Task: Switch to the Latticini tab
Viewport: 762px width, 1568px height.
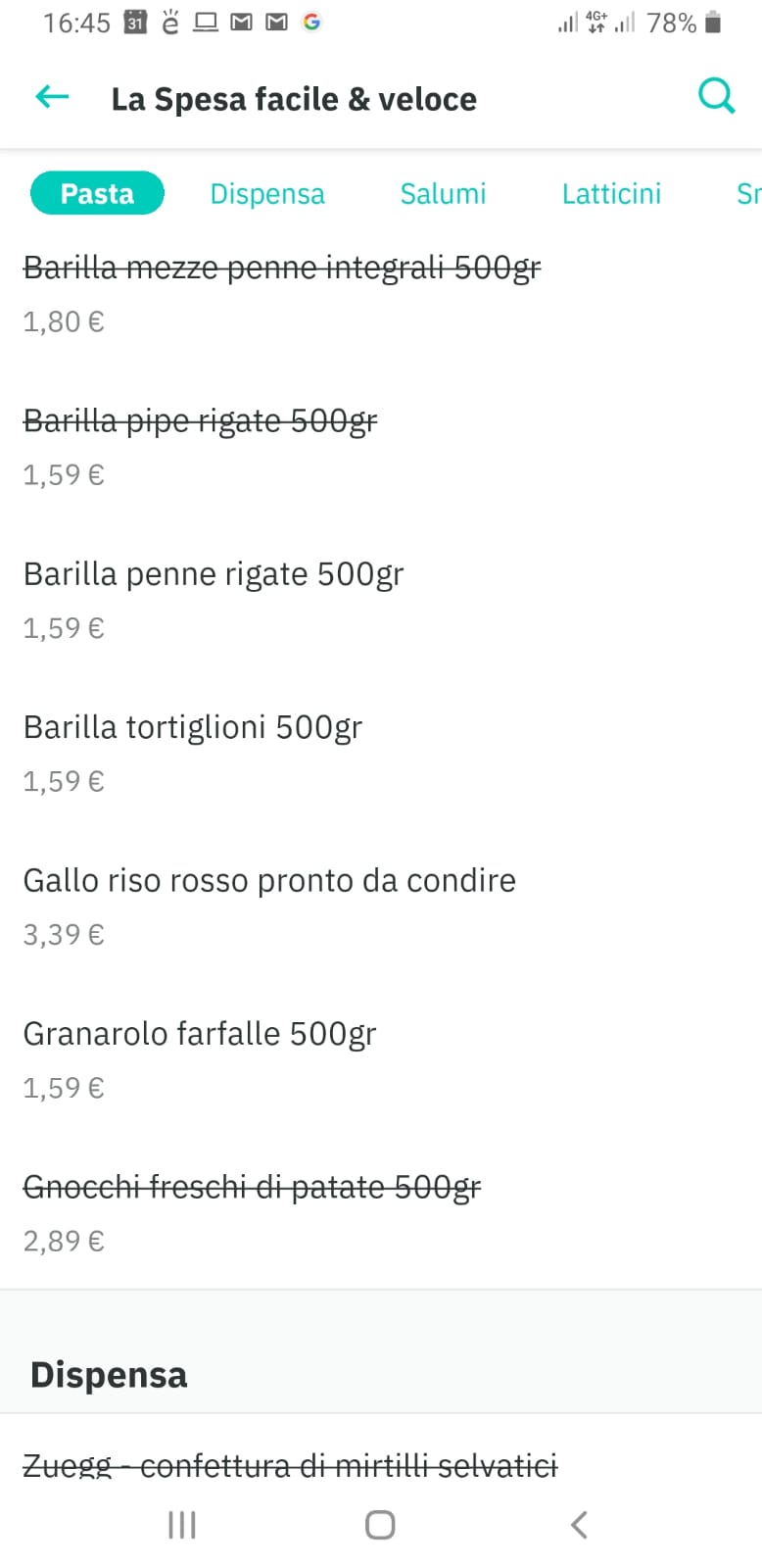Action: tap(611, 194)
